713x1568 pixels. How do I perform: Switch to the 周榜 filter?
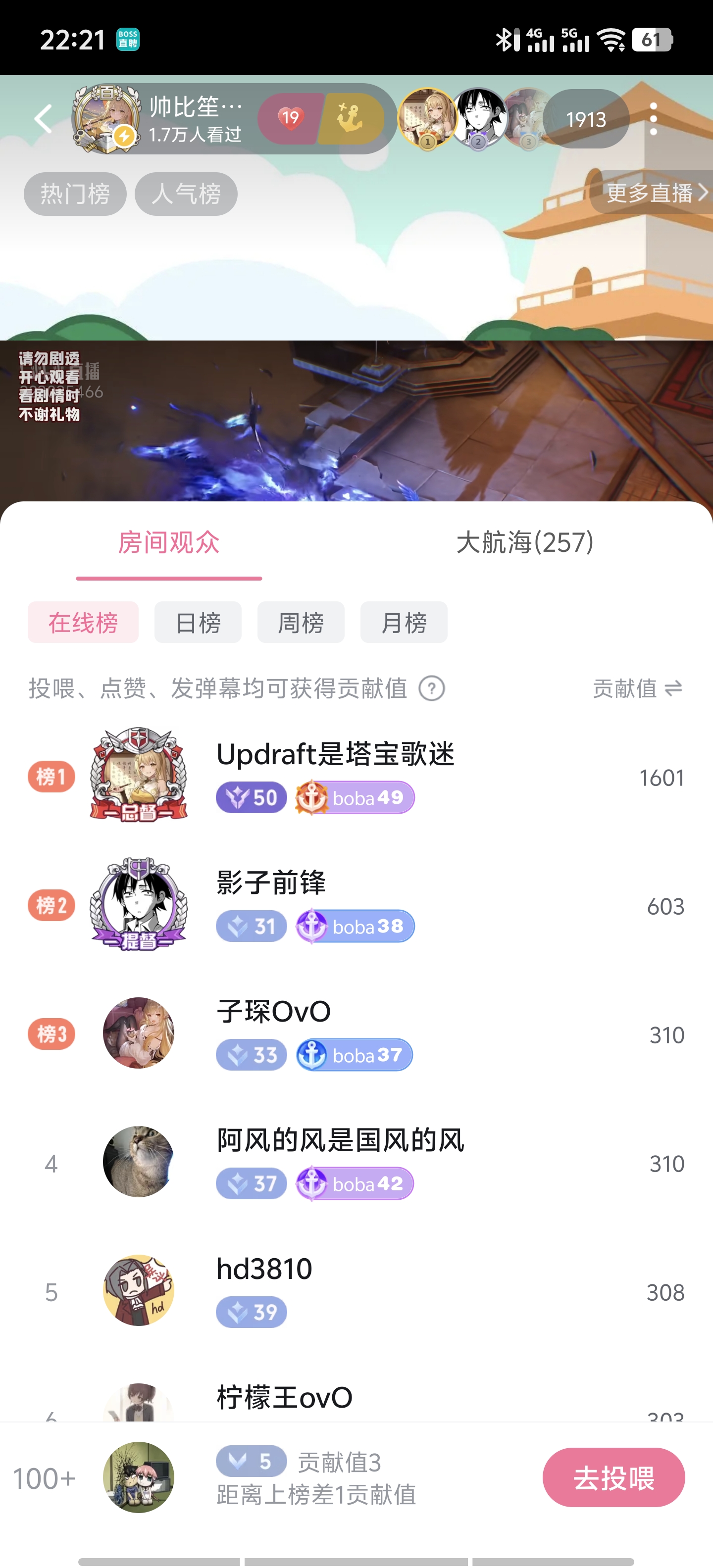301,622
